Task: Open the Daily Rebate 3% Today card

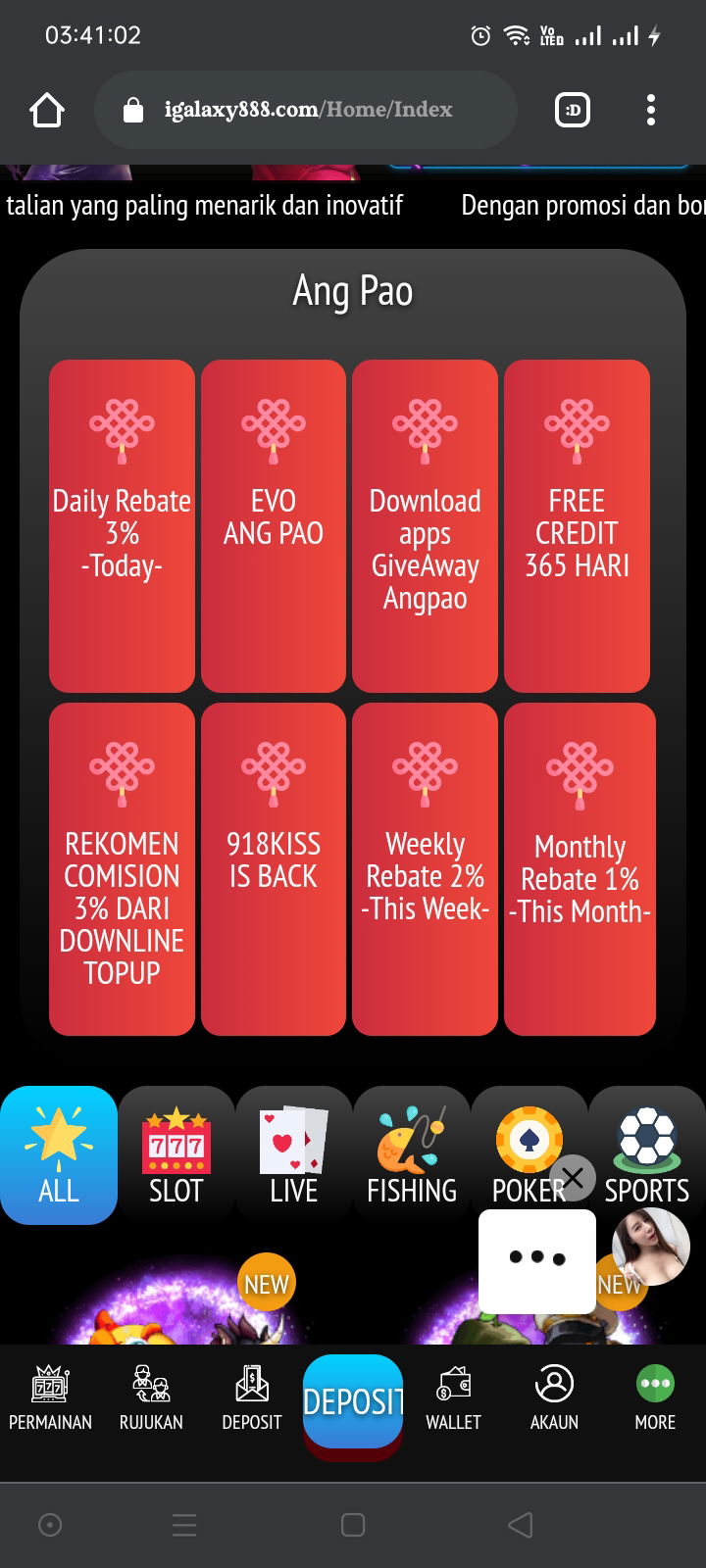Action: pos(122,526)
